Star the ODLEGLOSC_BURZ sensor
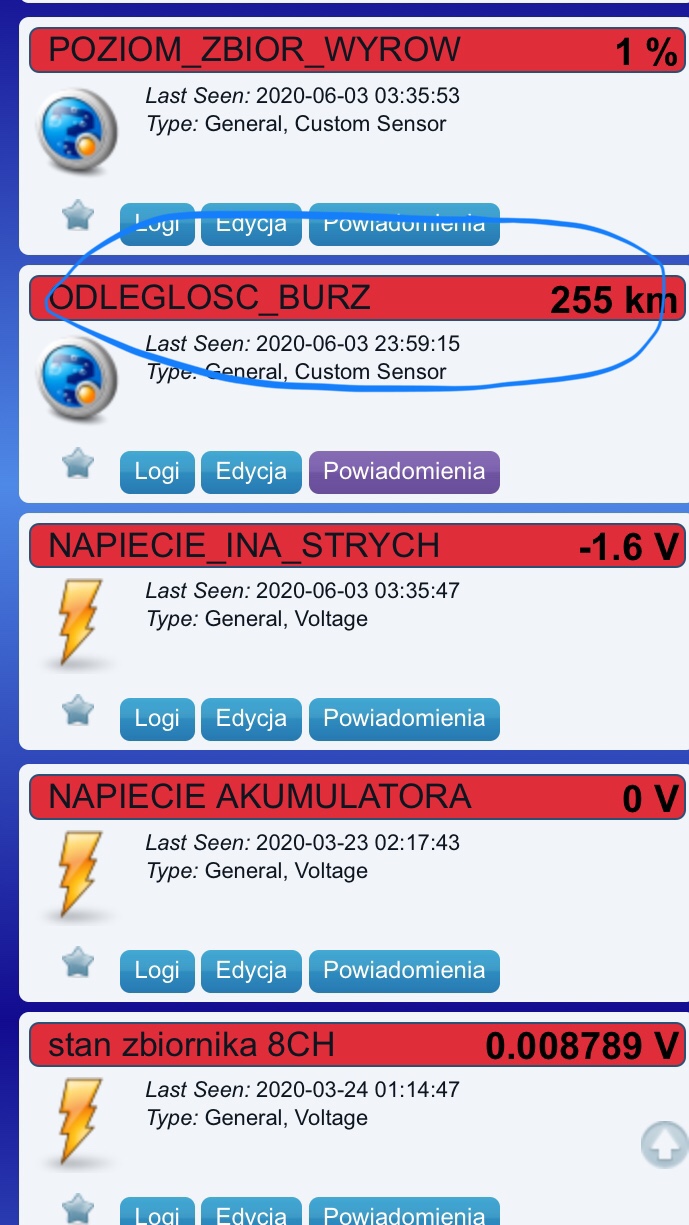Image resolution: width=689 pixels, height=1225 pixels. [78, 462]
